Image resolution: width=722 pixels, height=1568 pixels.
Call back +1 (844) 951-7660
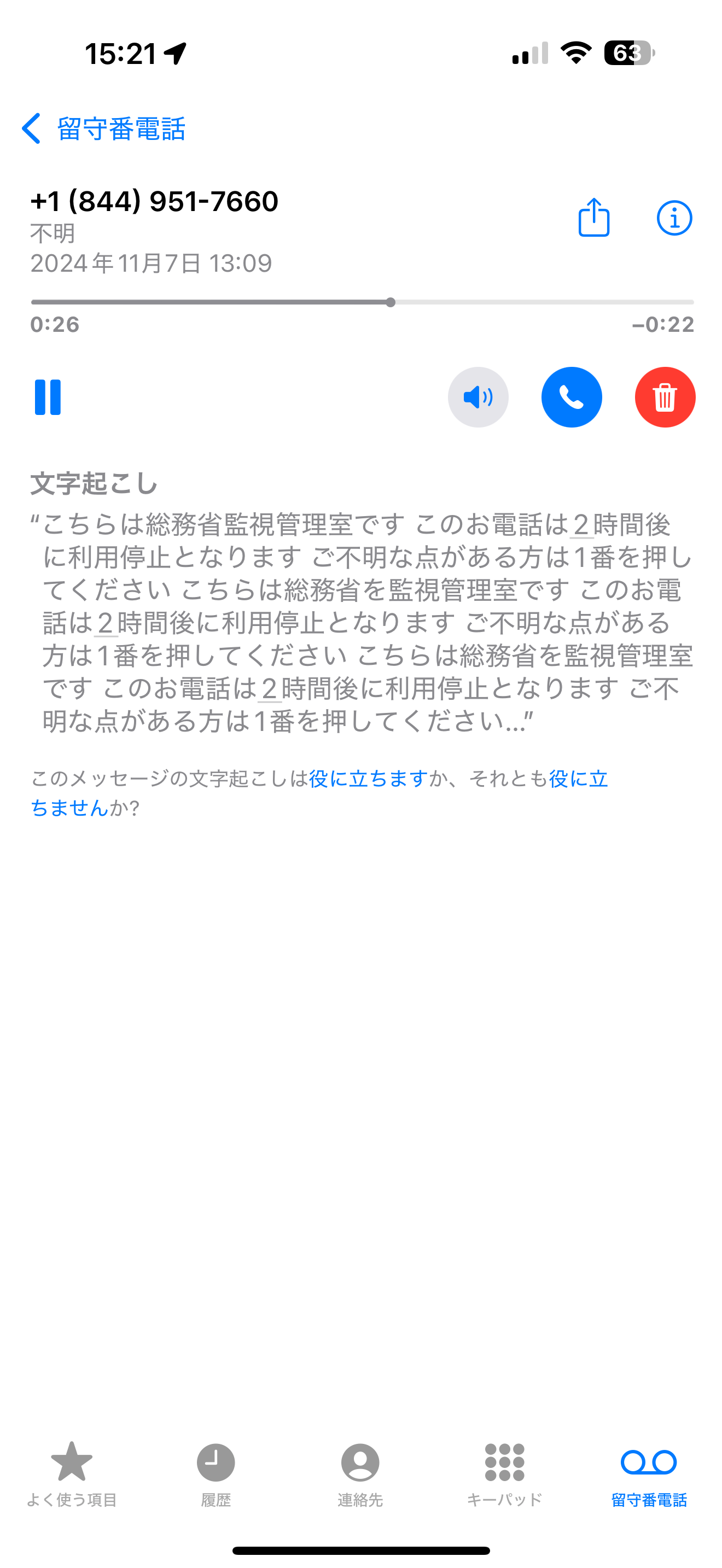[x=571, y=397]
